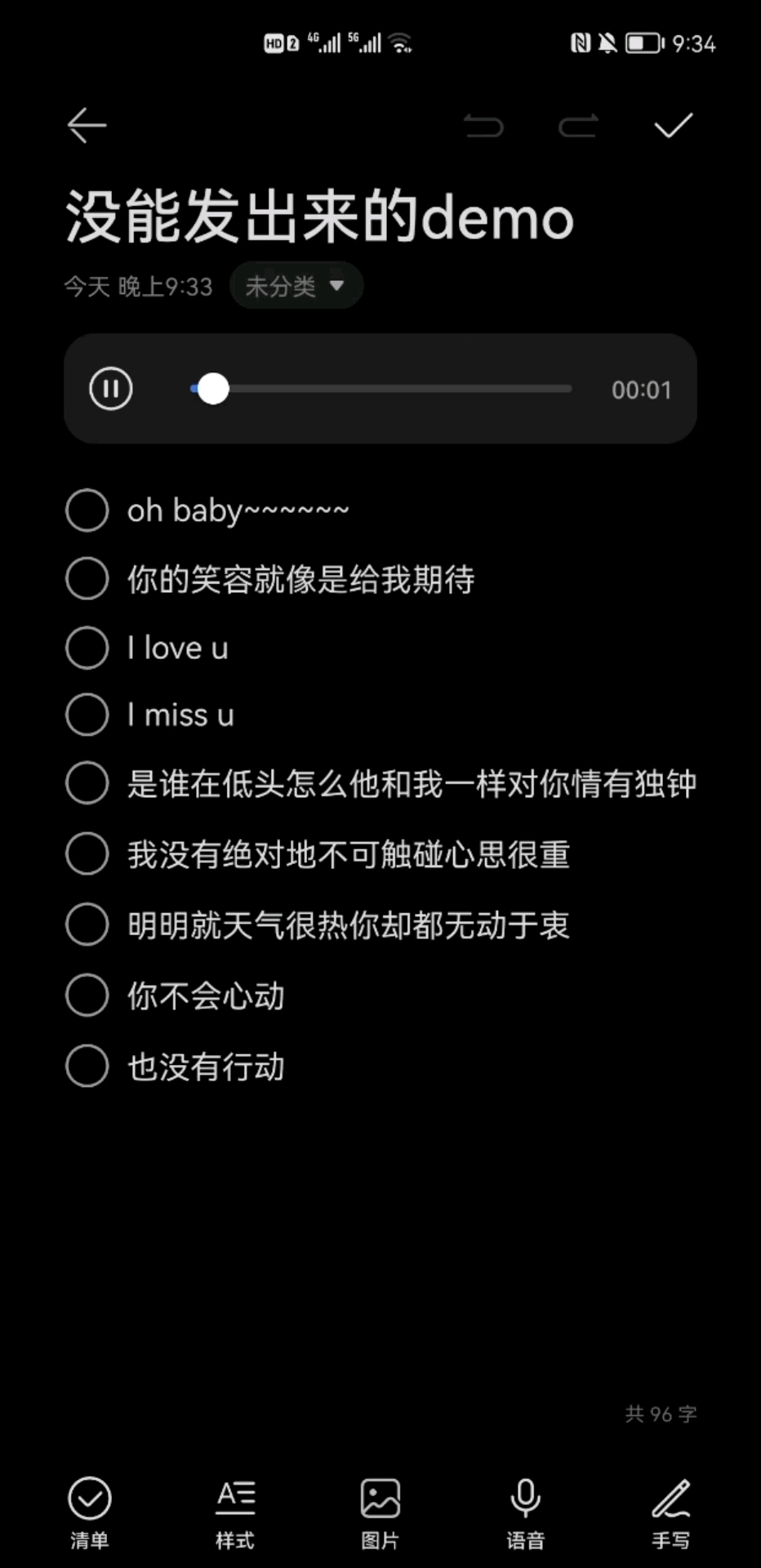Image resolution: width=761 pixels, height=1568 pixels.
Task: Mark 'I love u' as done
Action: pos(87,648)
